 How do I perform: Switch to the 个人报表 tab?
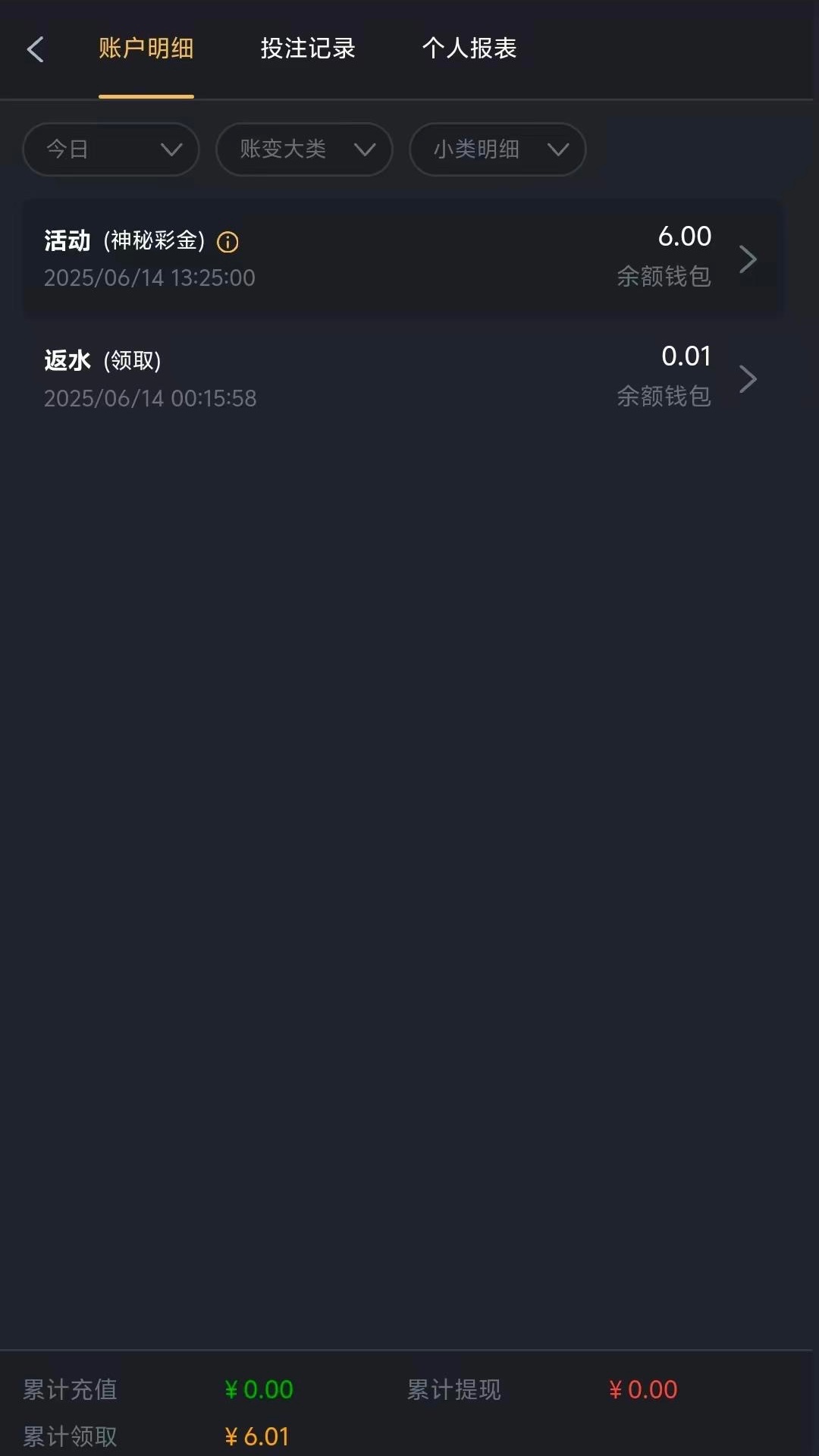469,49
